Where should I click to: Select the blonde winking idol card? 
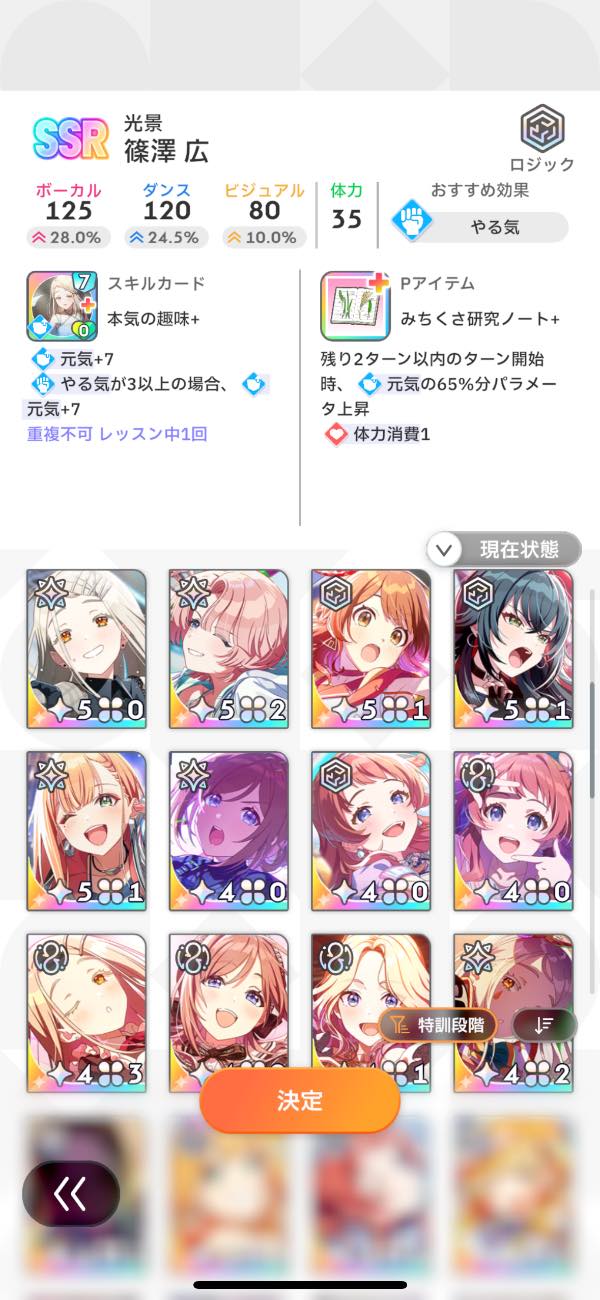[x=86, y=830]
